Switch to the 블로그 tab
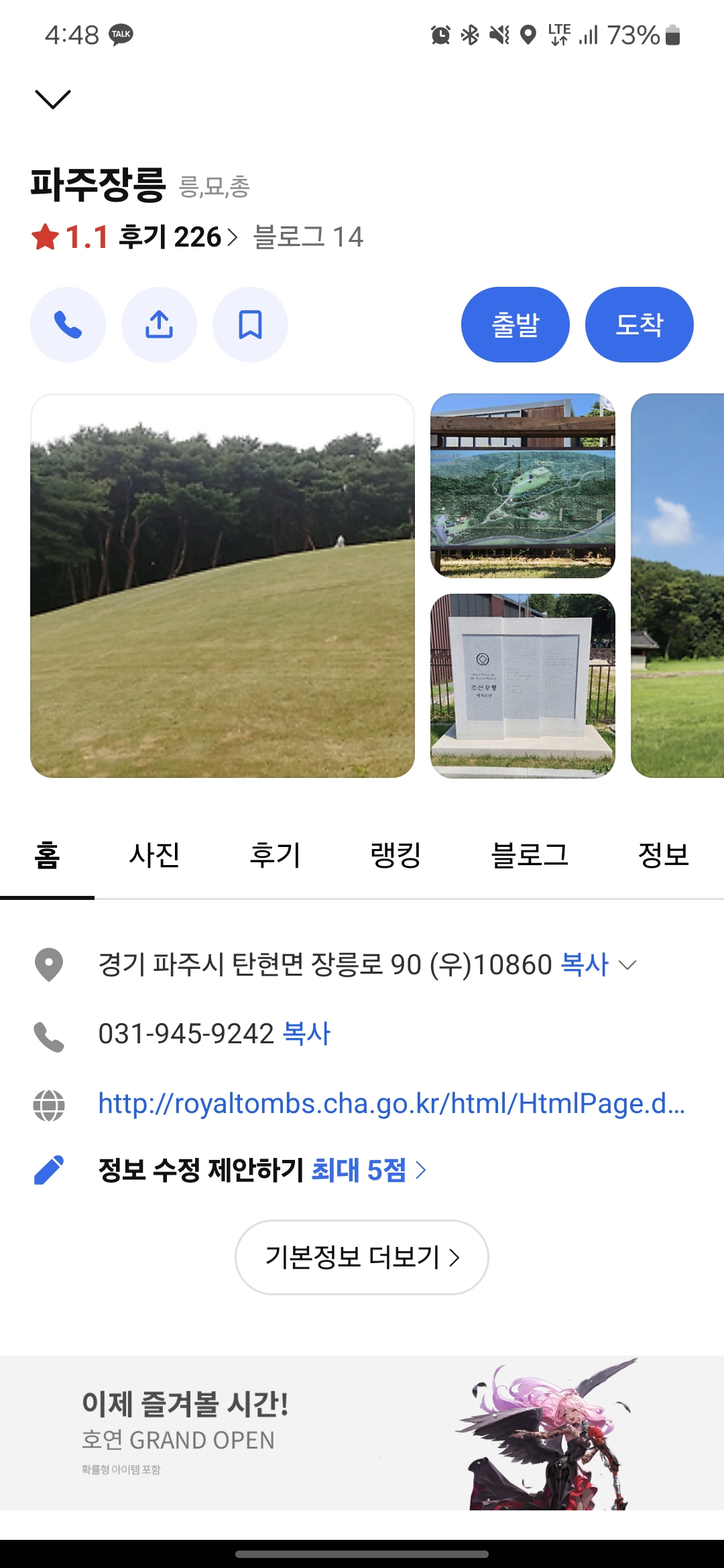 click(530, 855)
